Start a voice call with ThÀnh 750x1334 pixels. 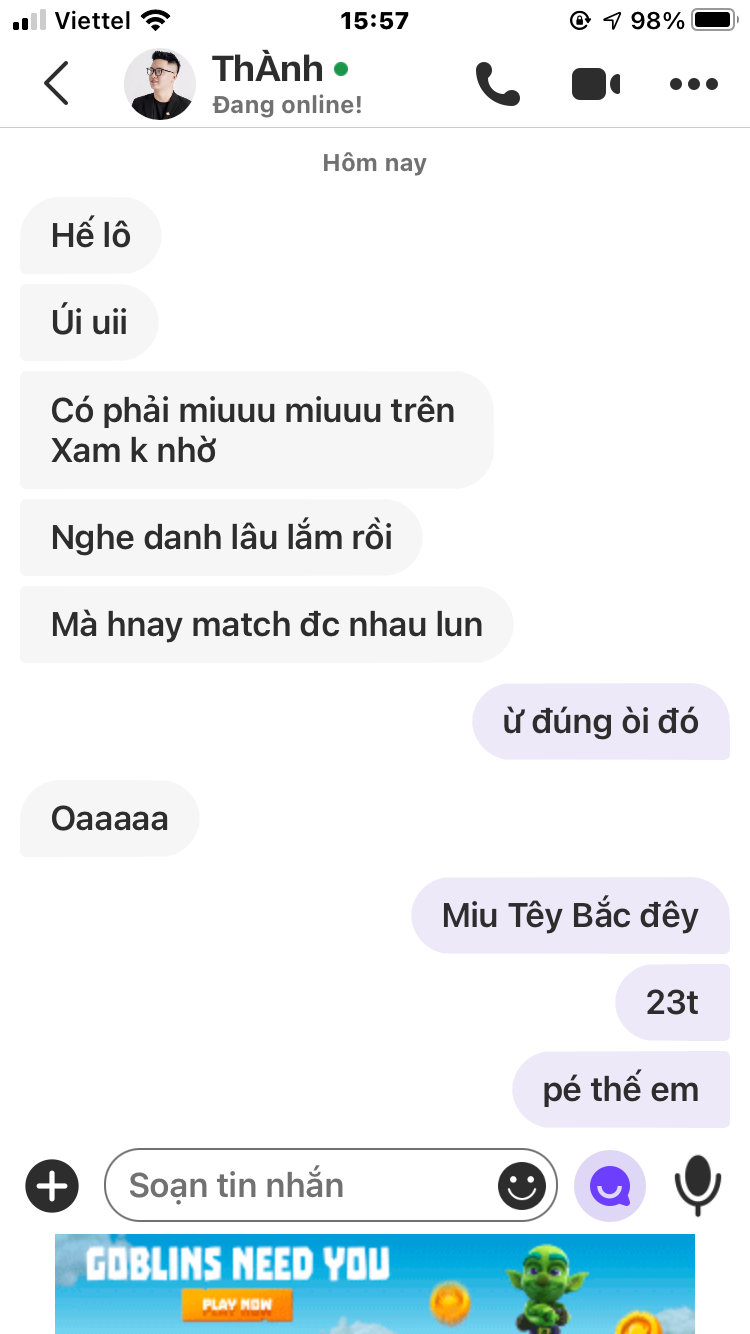point(497,84)
